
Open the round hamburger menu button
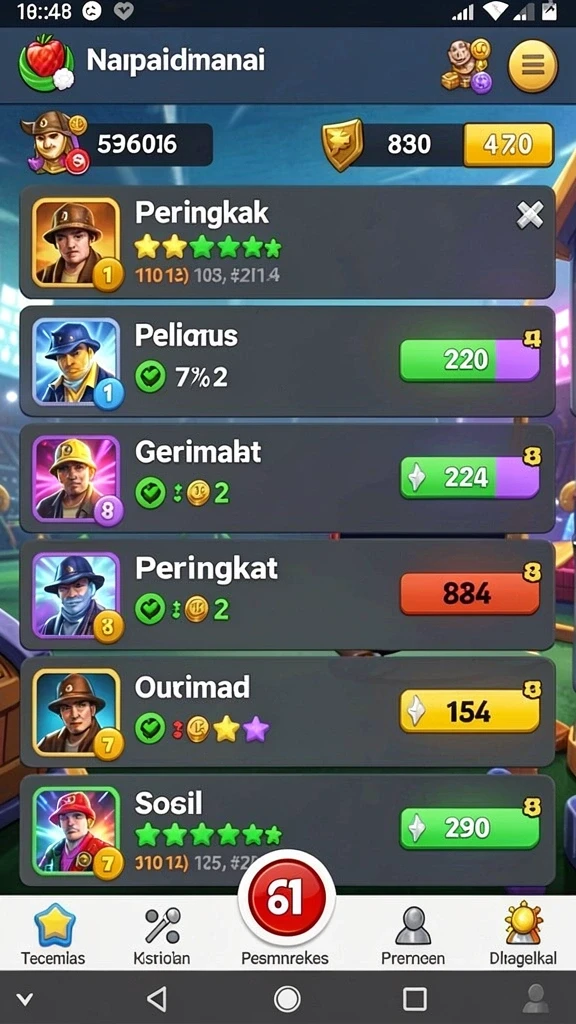(533, 65)
